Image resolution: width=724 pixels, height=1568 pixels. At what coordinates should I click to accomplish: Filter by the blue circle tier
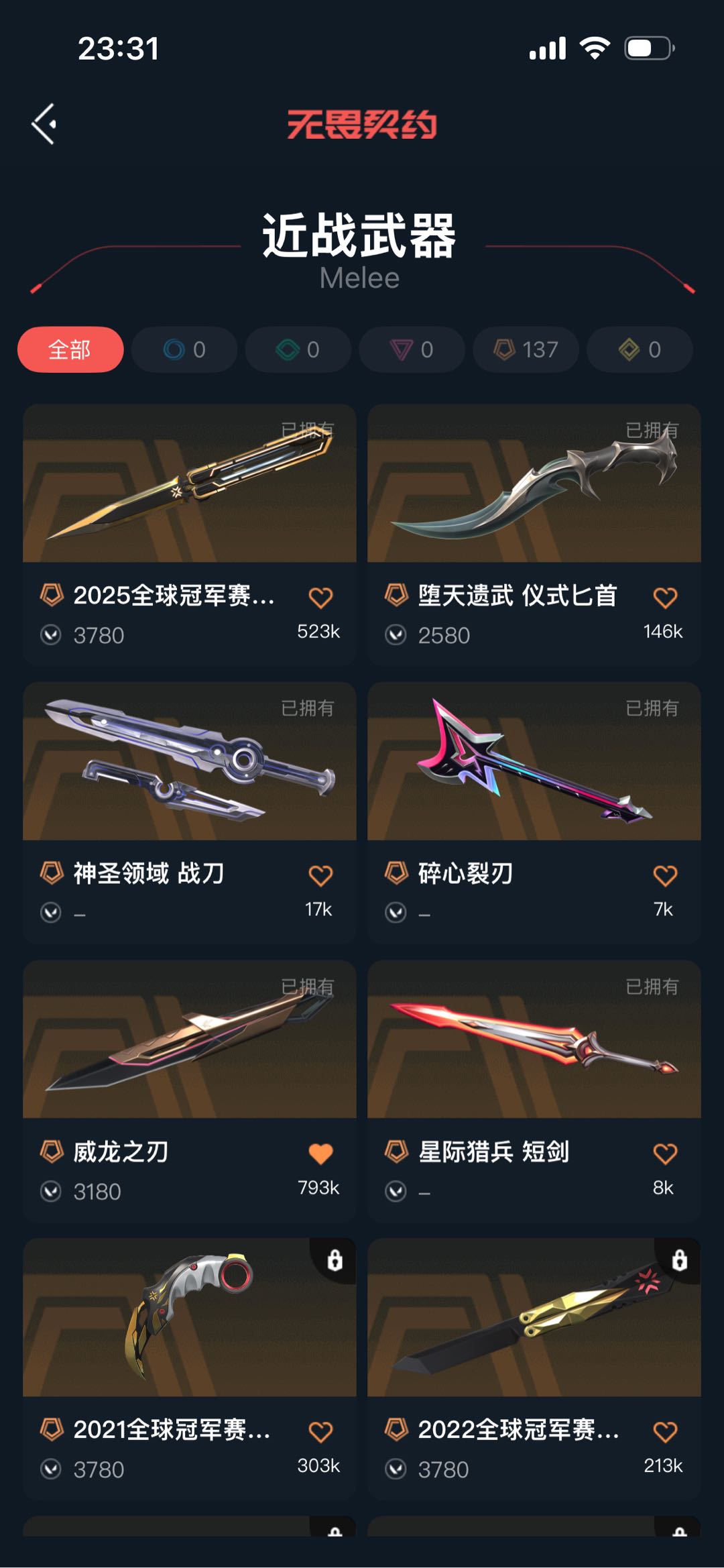click(184, 349)
